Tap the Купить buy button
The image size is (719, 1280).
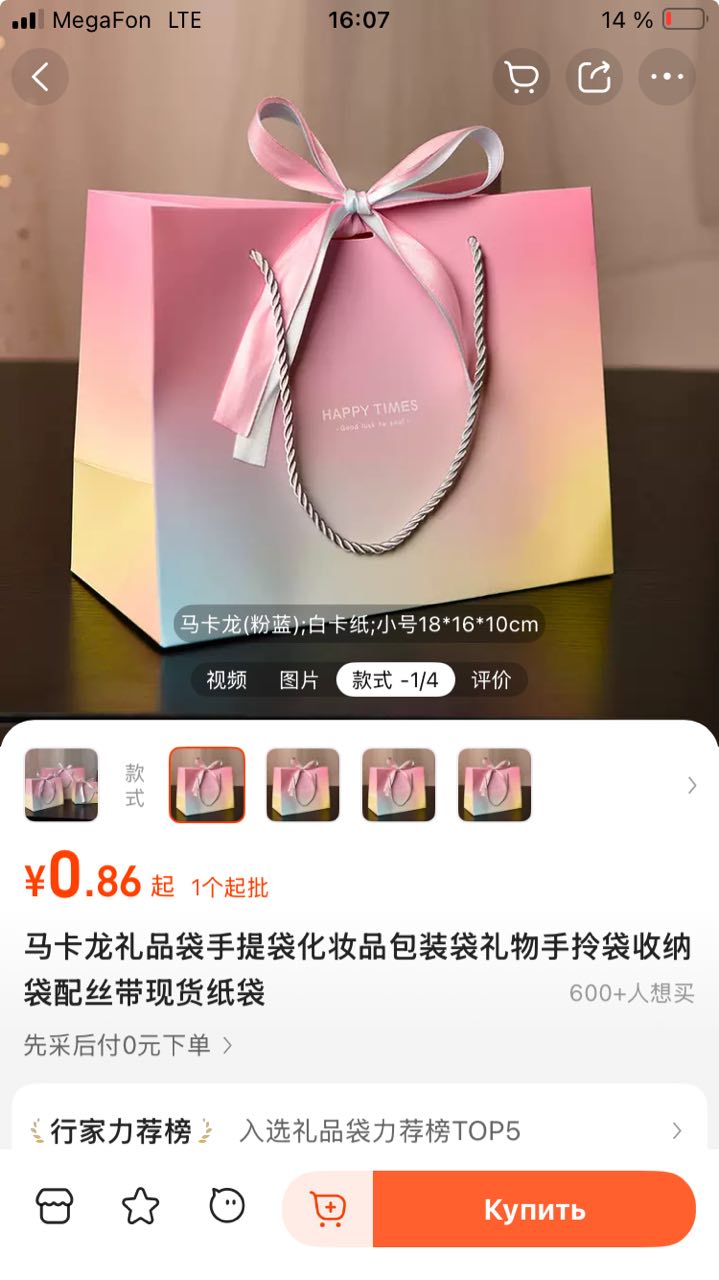pyautogui.click(x=534, y=1209)
